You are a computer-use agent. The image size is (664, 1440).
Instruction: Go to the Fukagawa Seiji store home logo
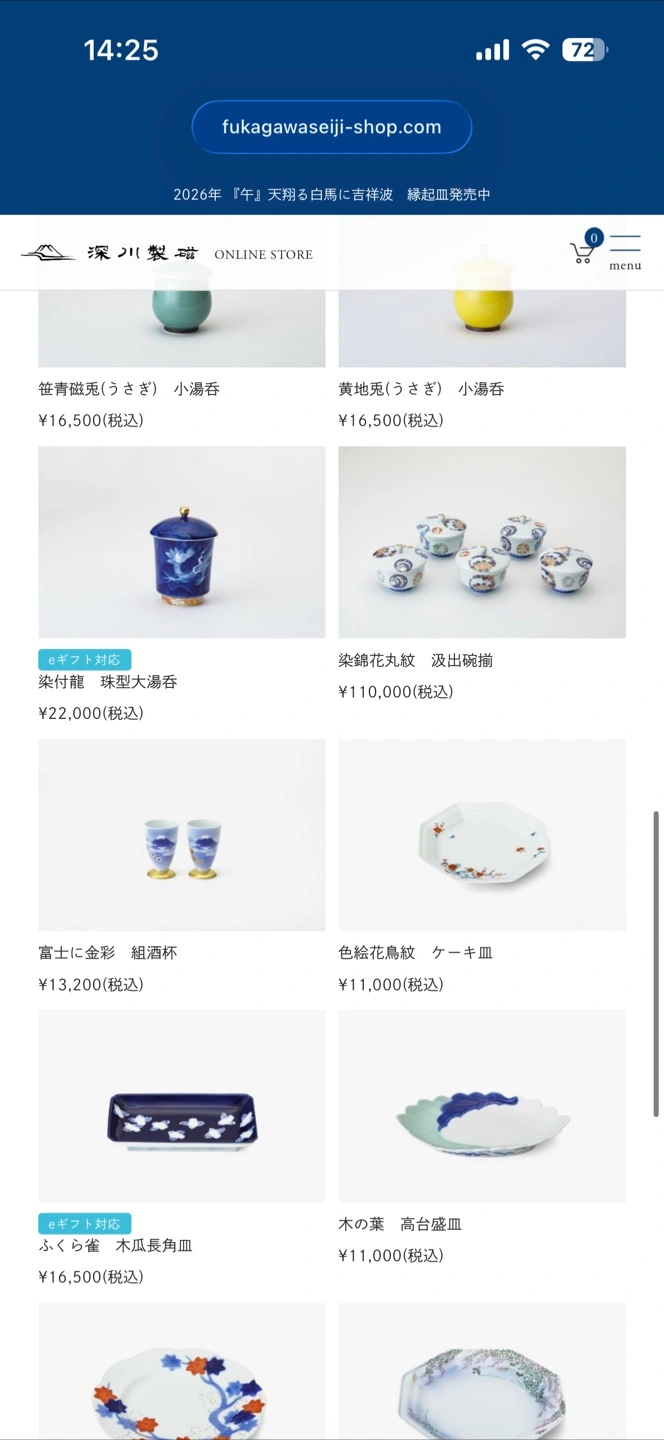click(x=166, y=253)
